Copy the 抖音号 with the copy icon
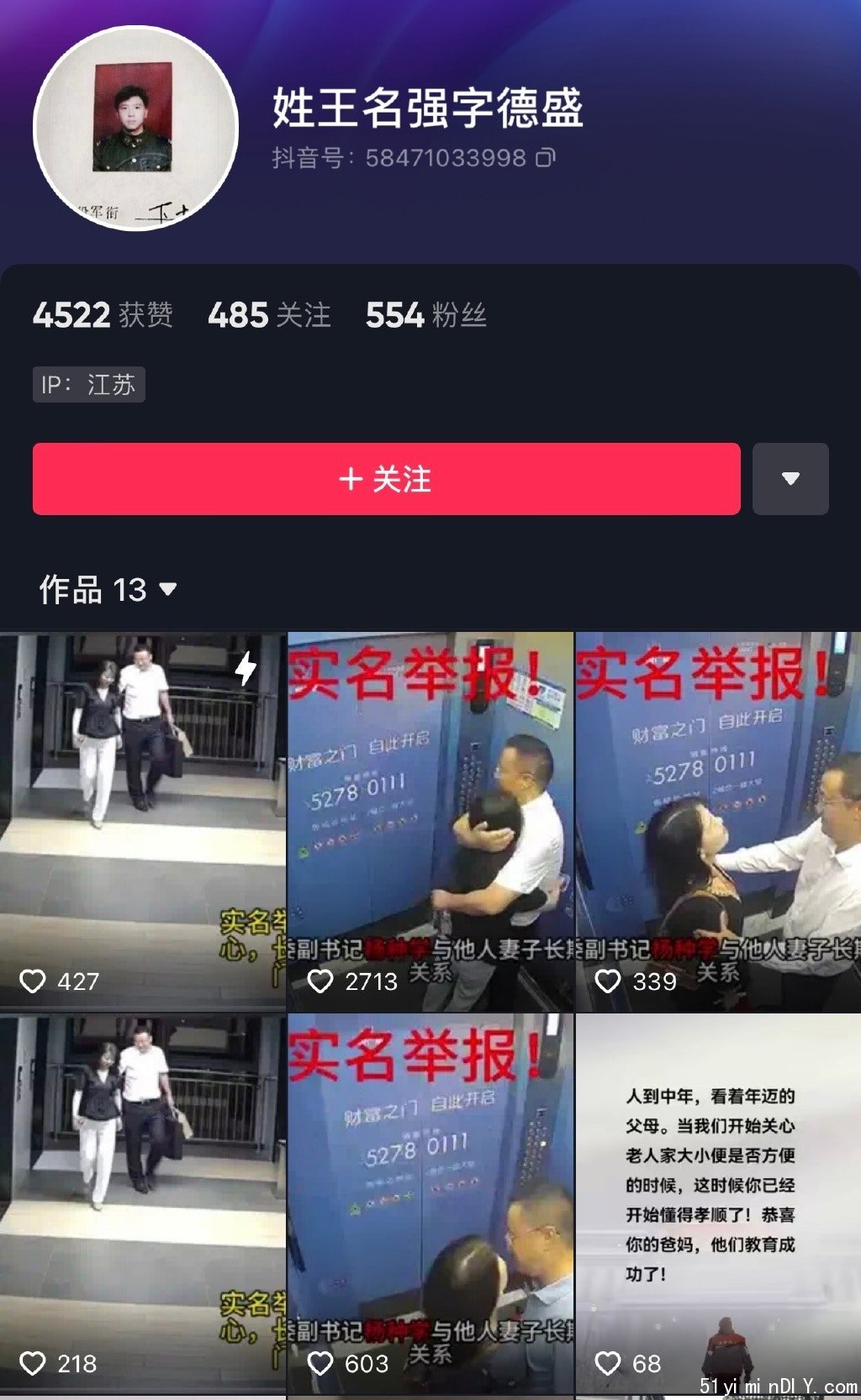 pyautogui.click(x=546, y=157)
